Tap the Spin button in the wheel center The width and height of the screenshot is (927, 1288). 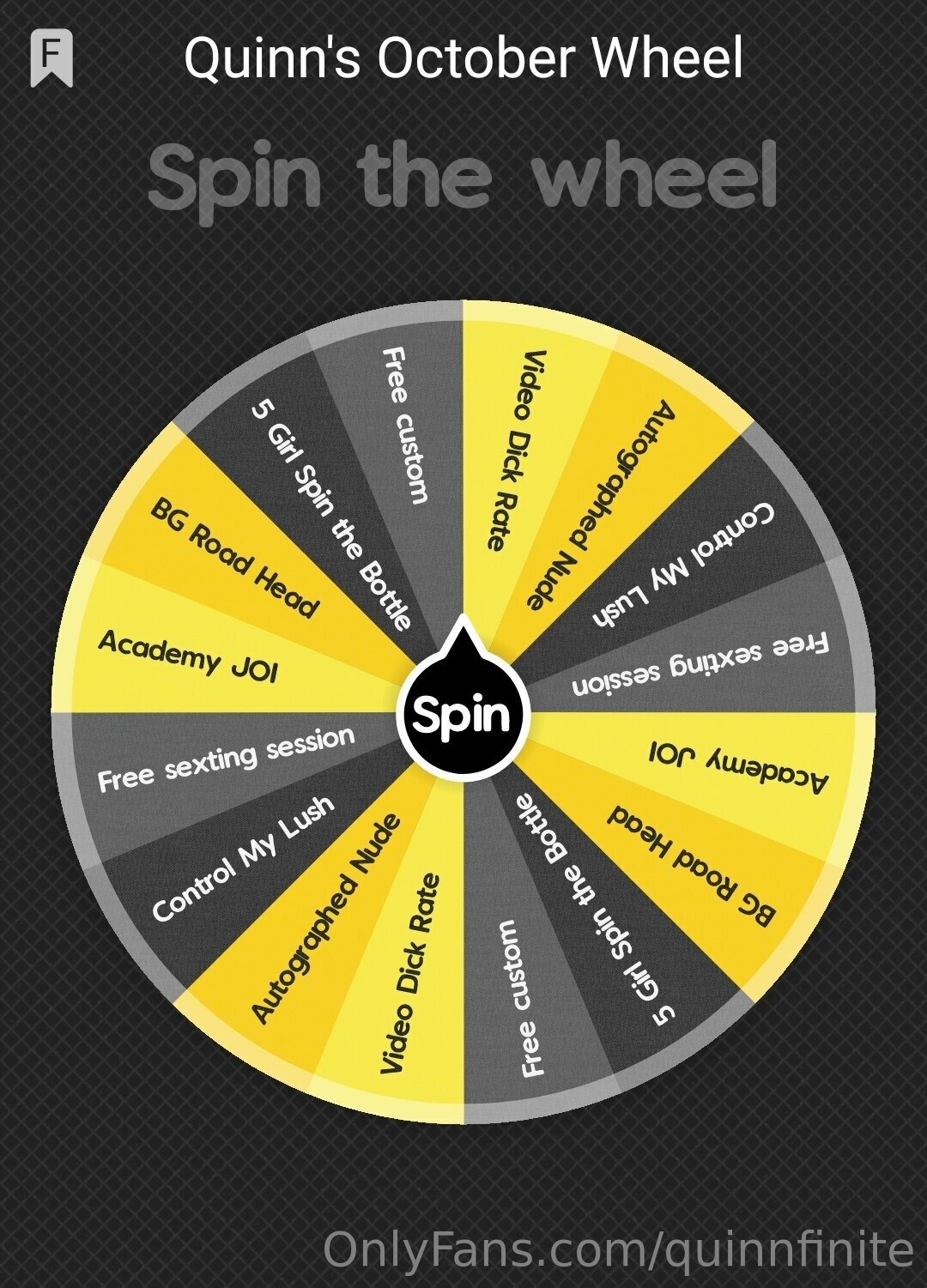[x=463, y=715]
